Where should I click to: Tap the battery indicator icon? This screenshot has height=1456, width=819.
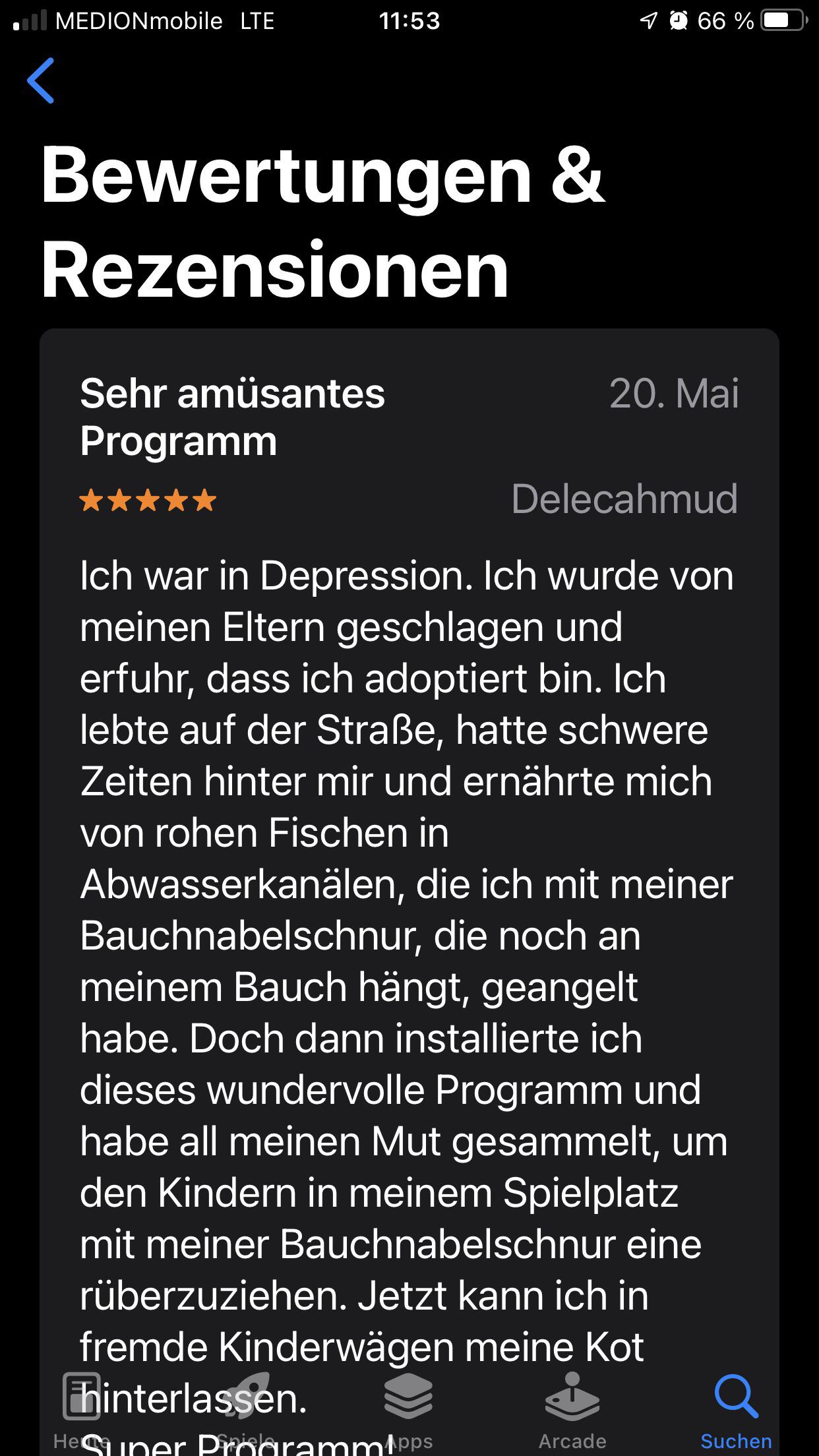click(x=781, y=20)
